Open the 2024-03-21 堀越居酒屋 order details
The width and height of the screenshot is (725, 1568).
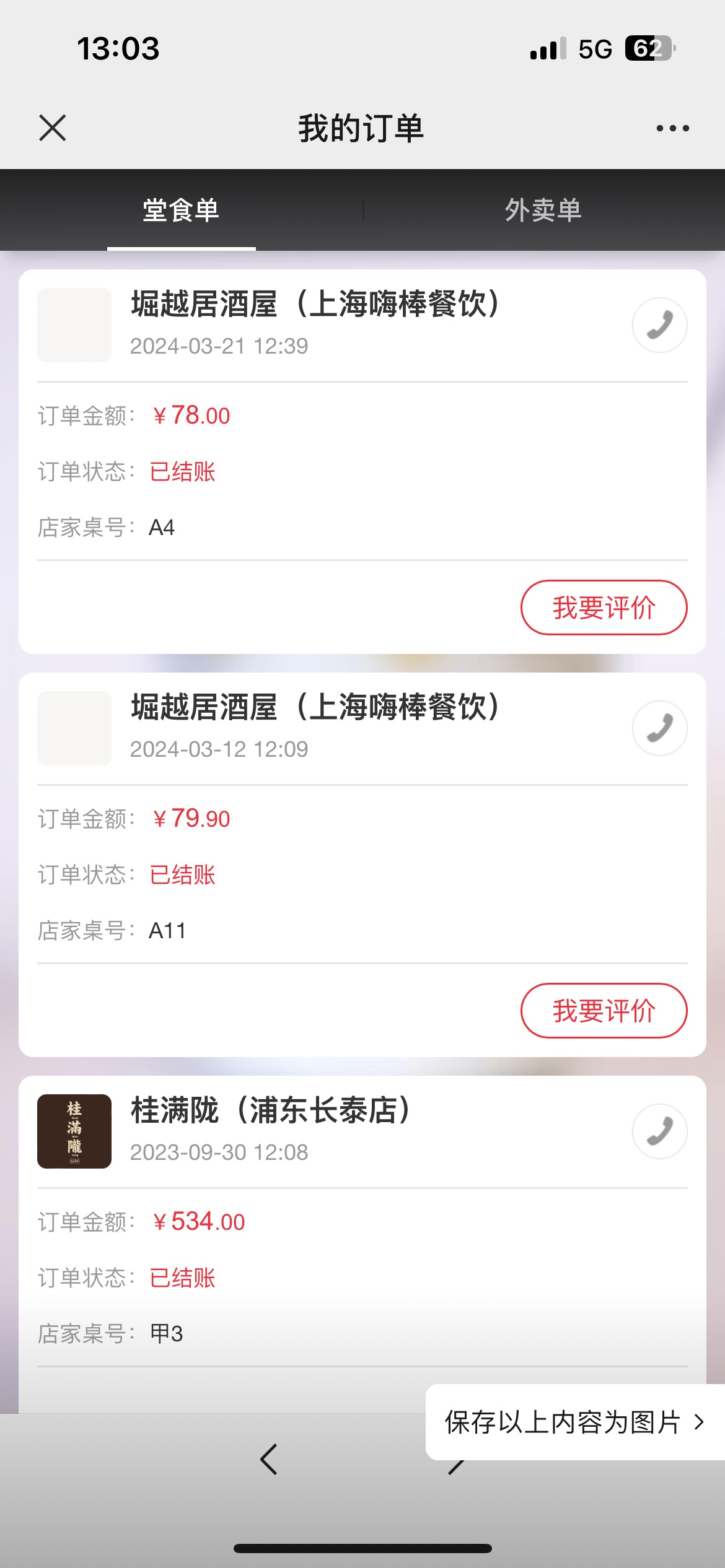point(362,461)
